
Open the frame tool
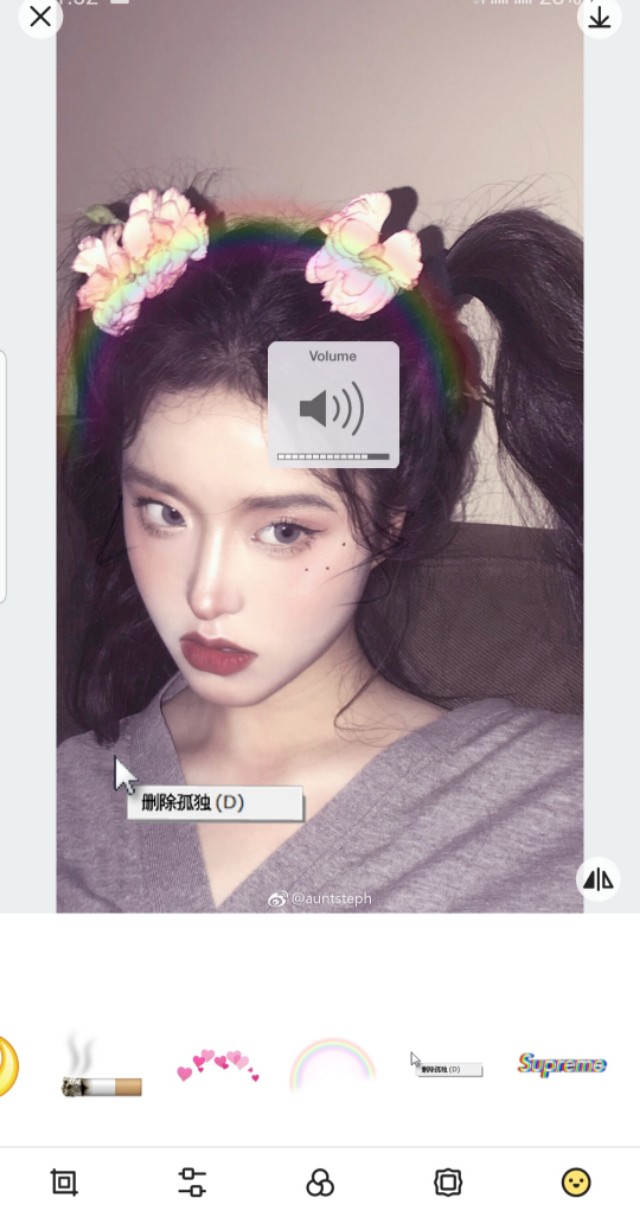pos(448,1183)
